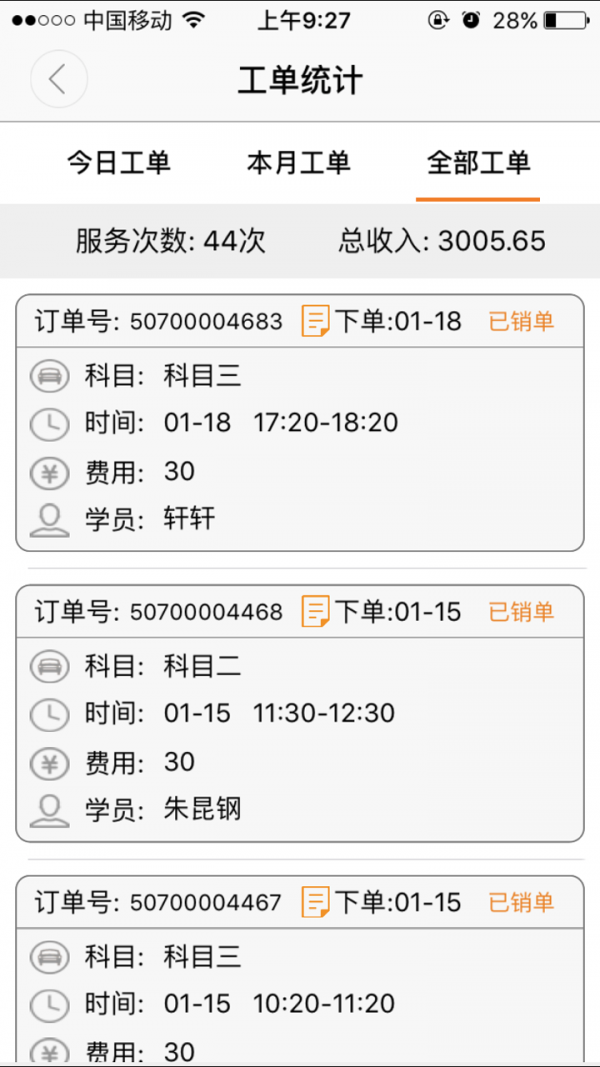
Task: Open order 50700004468 for 朱昆钢
Action: point(299,712)
